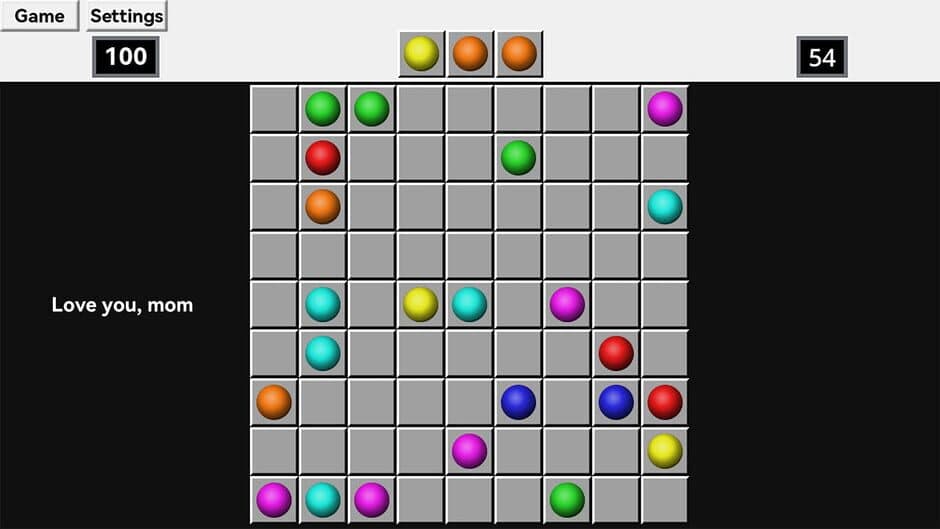Select the orange ball under the red ball

[x=323, y=206]
